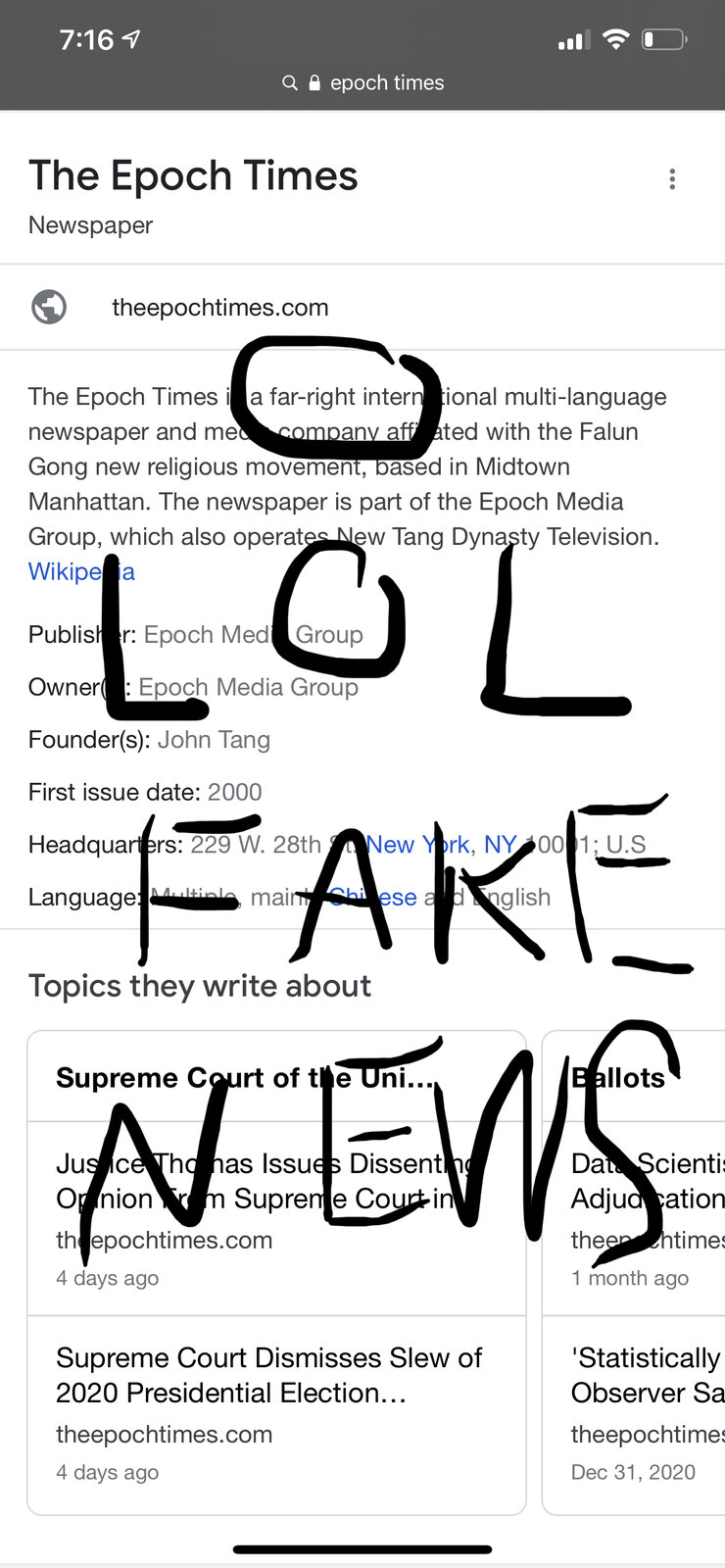This screenshot has height=1568, width=725.
Task: Tap the Epoch Media Group owner link
Action: [248, 687]
